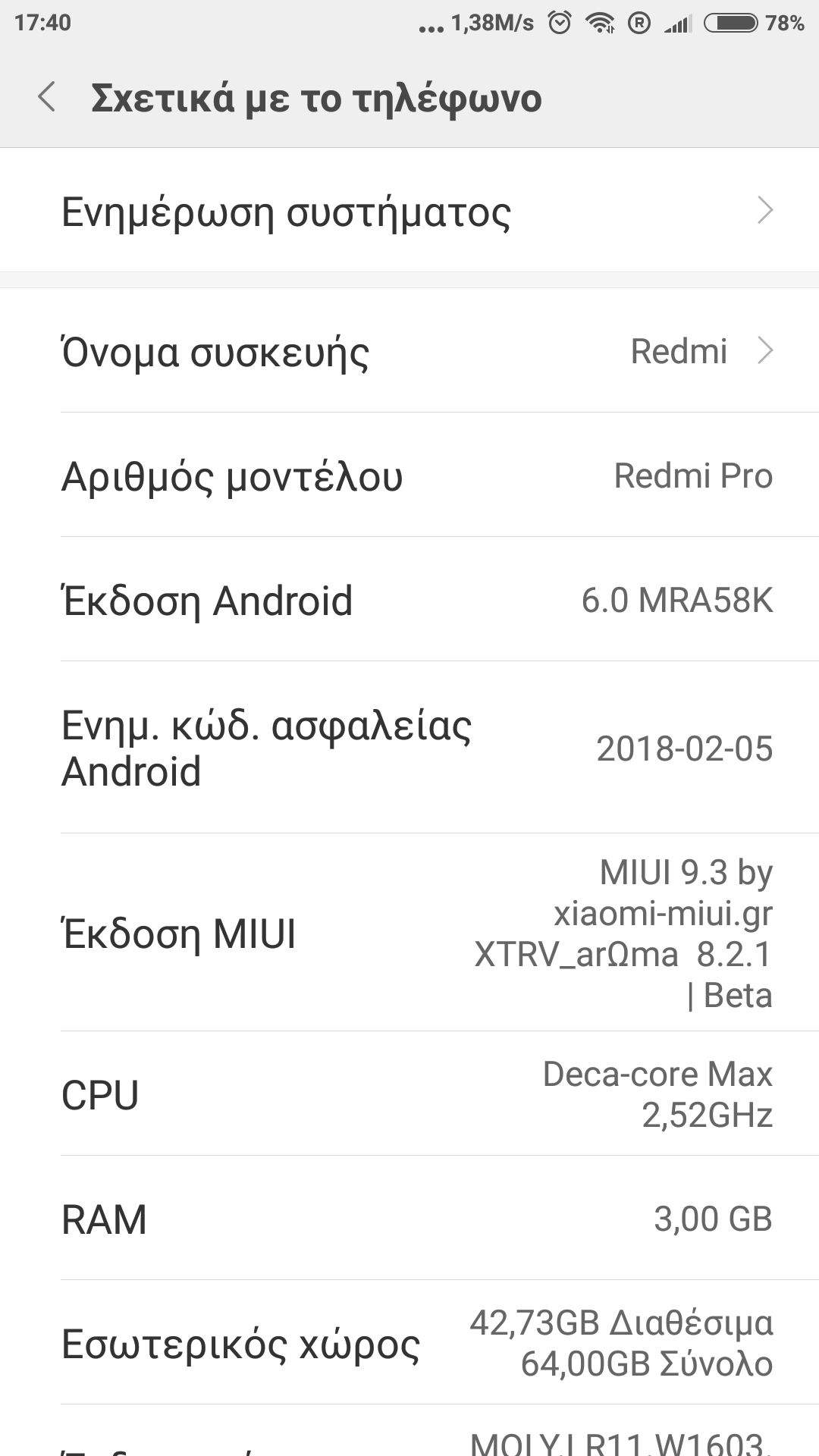Open Ενημέρωση συστήματος

point(409,211)
